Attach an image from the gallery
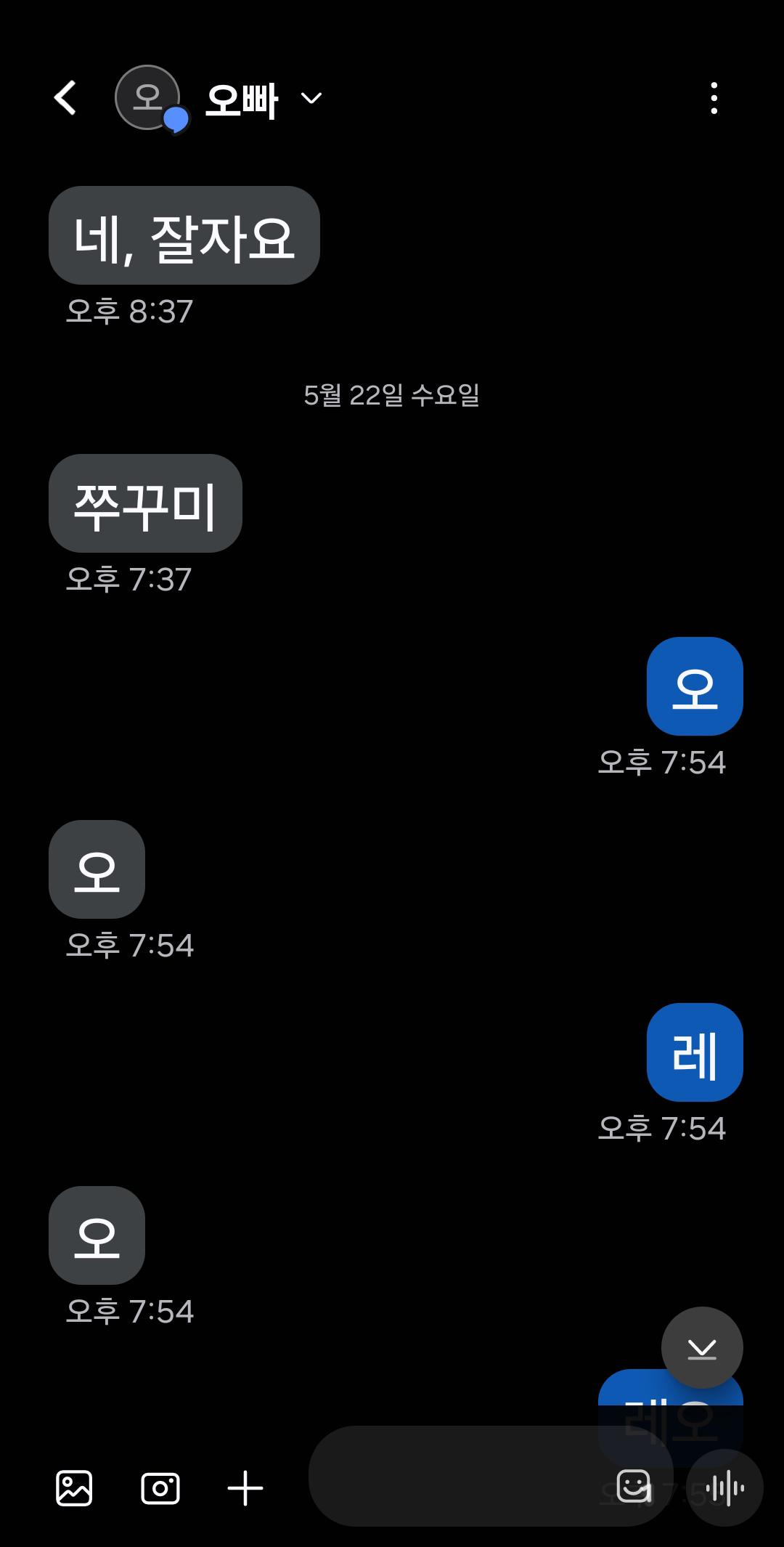 74,1488
